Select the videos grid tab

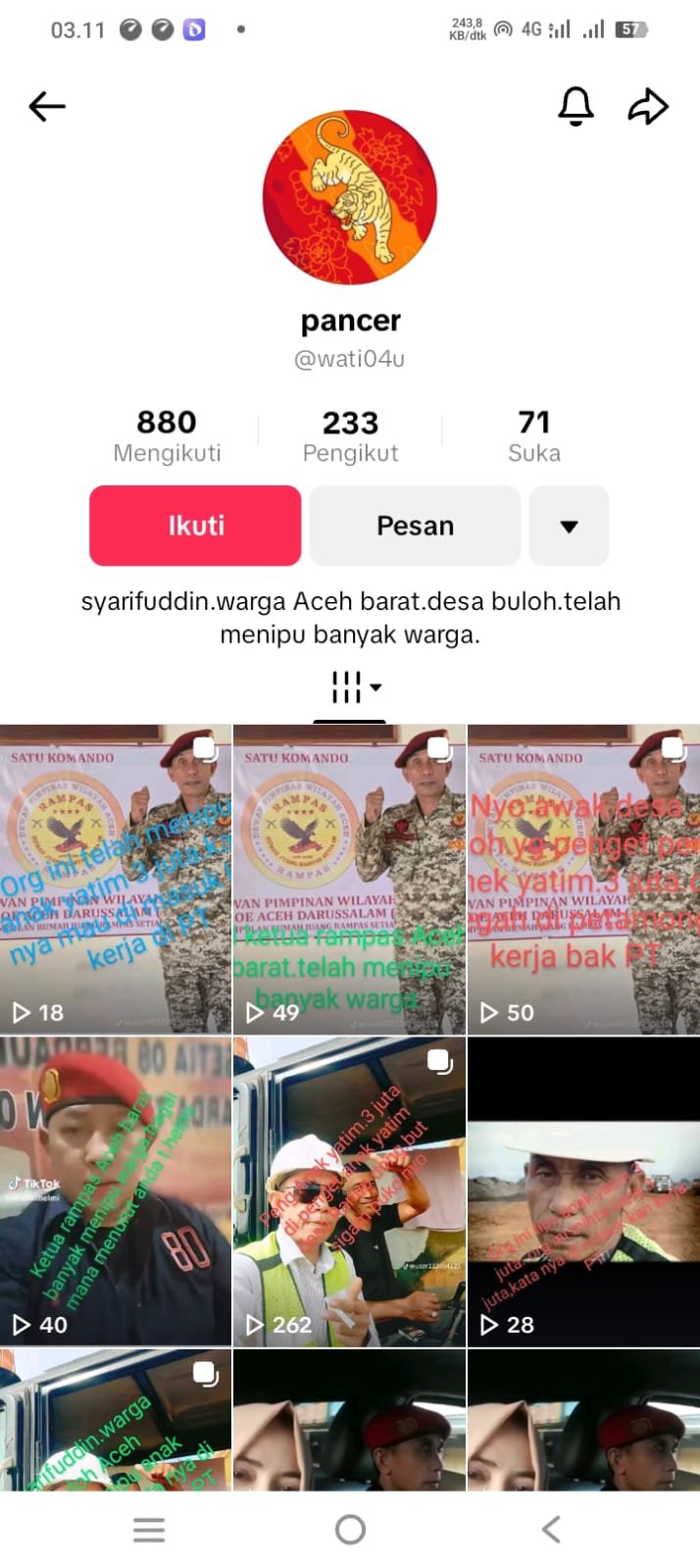350,688
